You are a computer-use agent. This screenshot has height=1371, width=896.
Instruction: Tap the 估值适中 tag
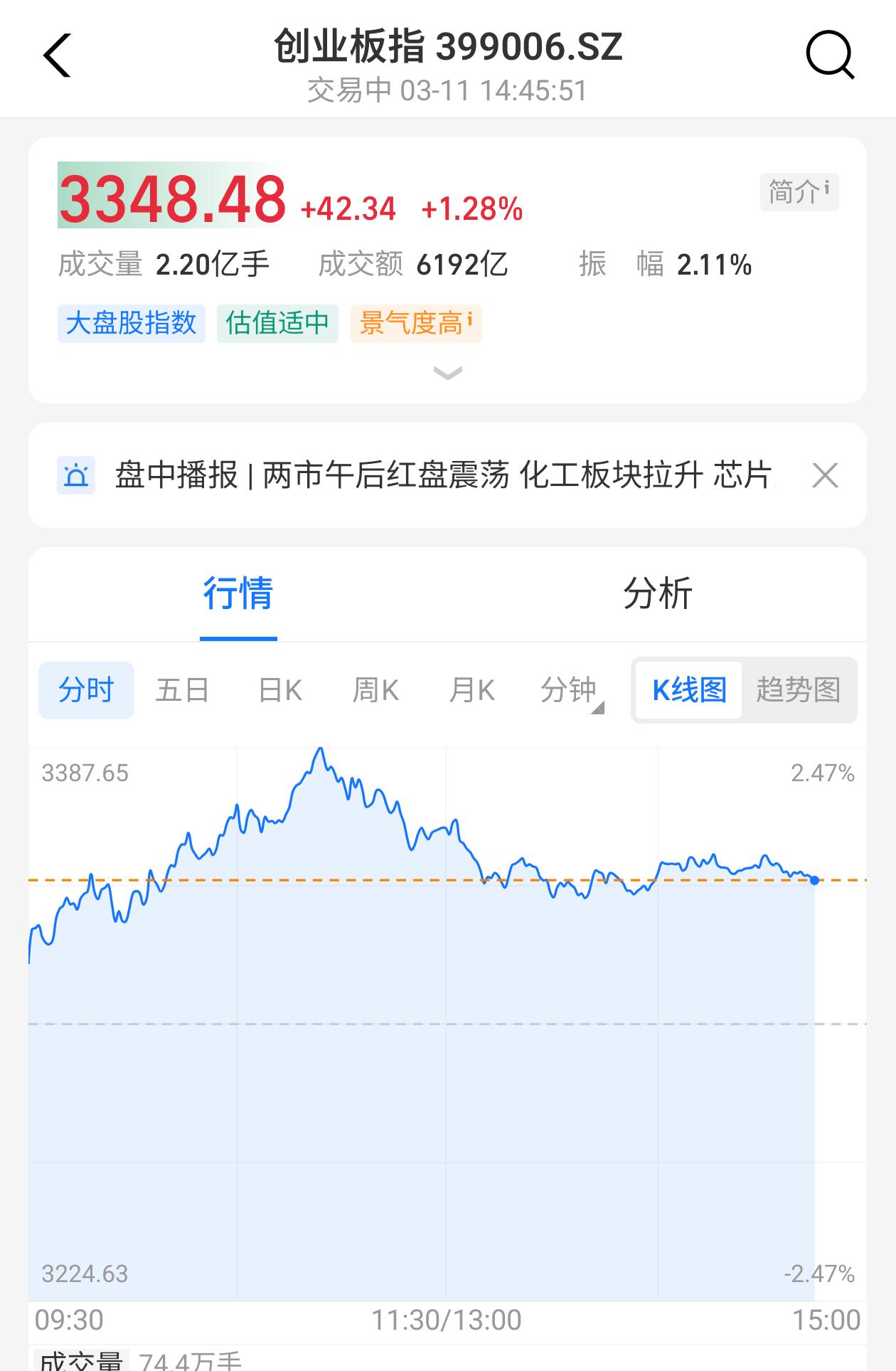coord(277,324)
